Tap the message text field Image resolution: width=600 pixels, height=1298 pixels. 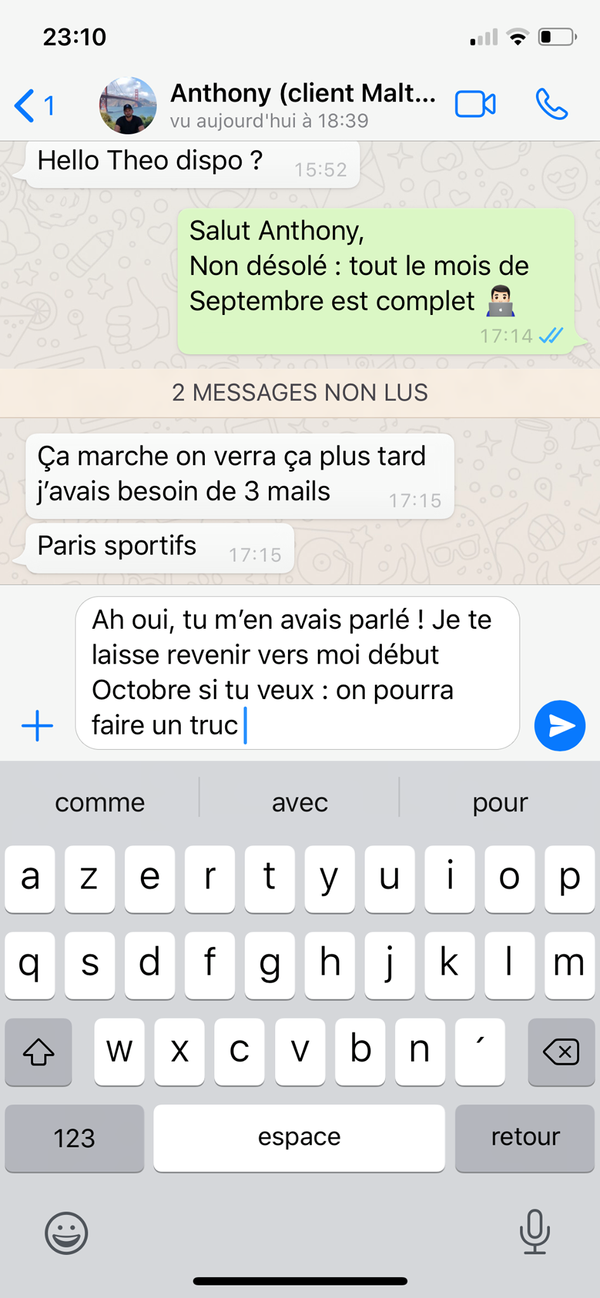click(297, 672)
